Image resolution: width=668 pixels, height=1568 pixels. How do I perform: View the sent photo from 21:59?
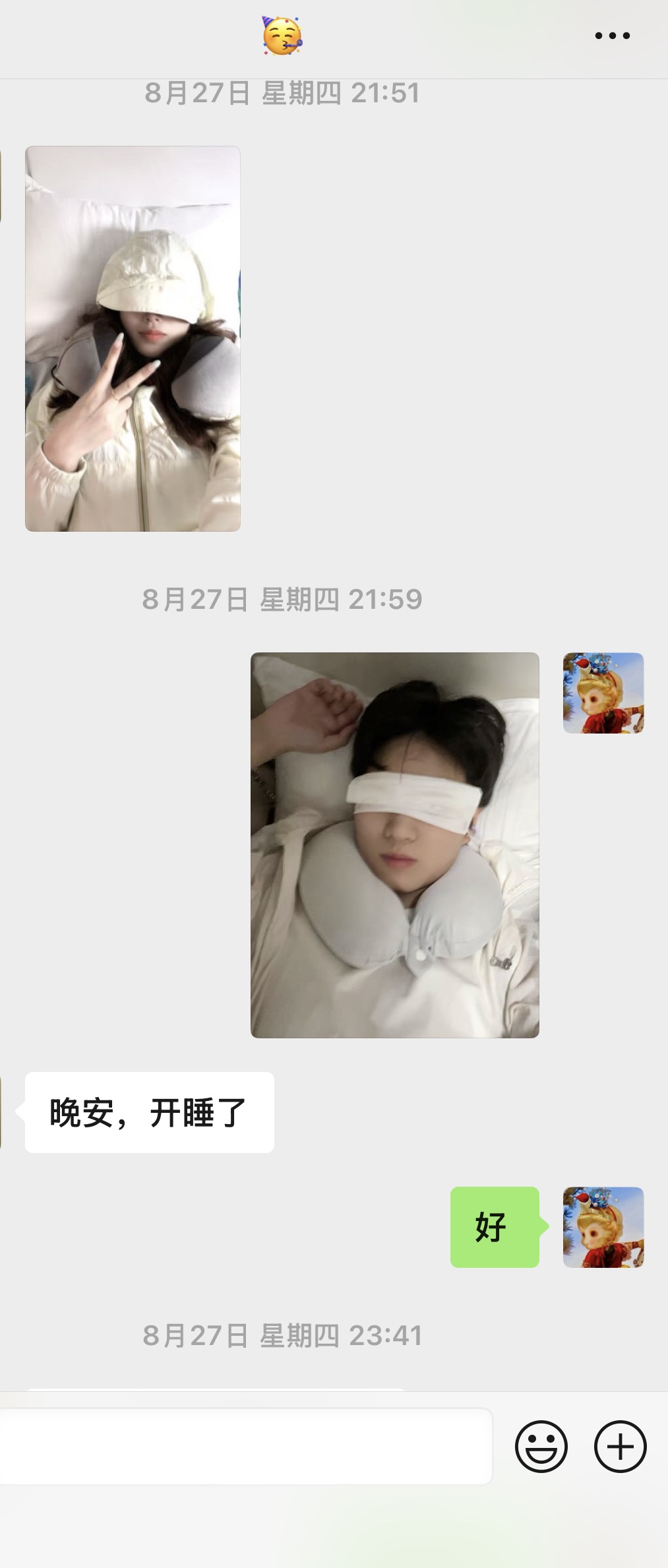click(x=395, y=845)
